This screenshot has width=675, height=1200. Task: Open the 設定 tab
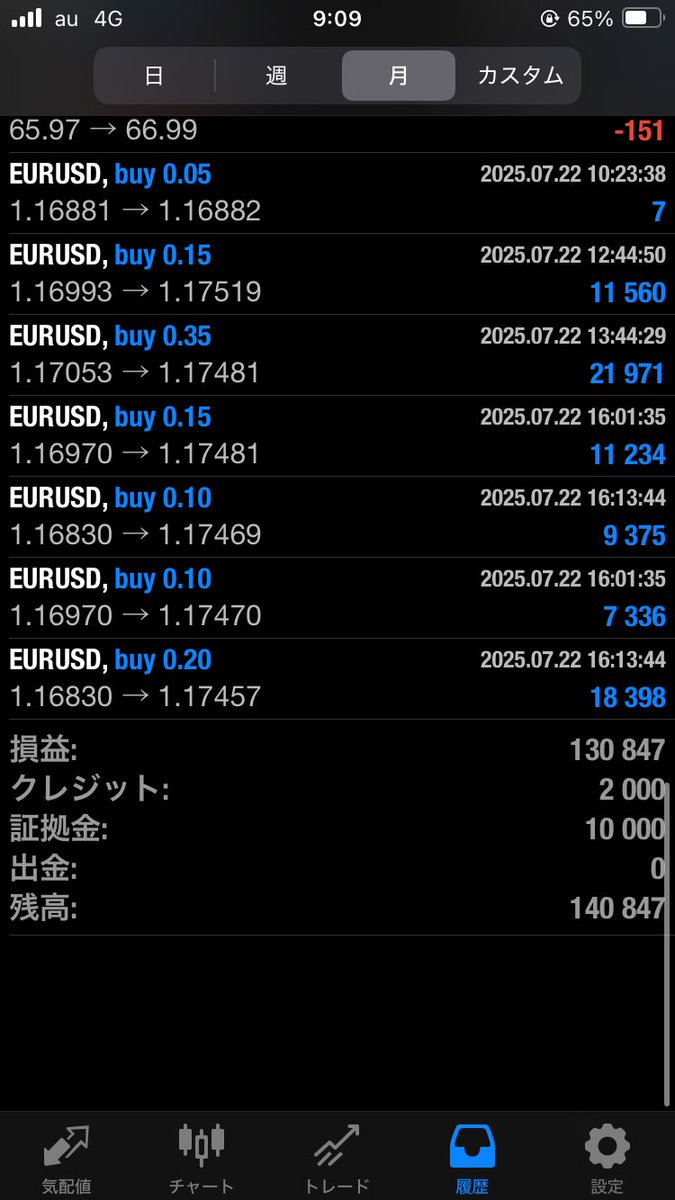click(606, 1158)
